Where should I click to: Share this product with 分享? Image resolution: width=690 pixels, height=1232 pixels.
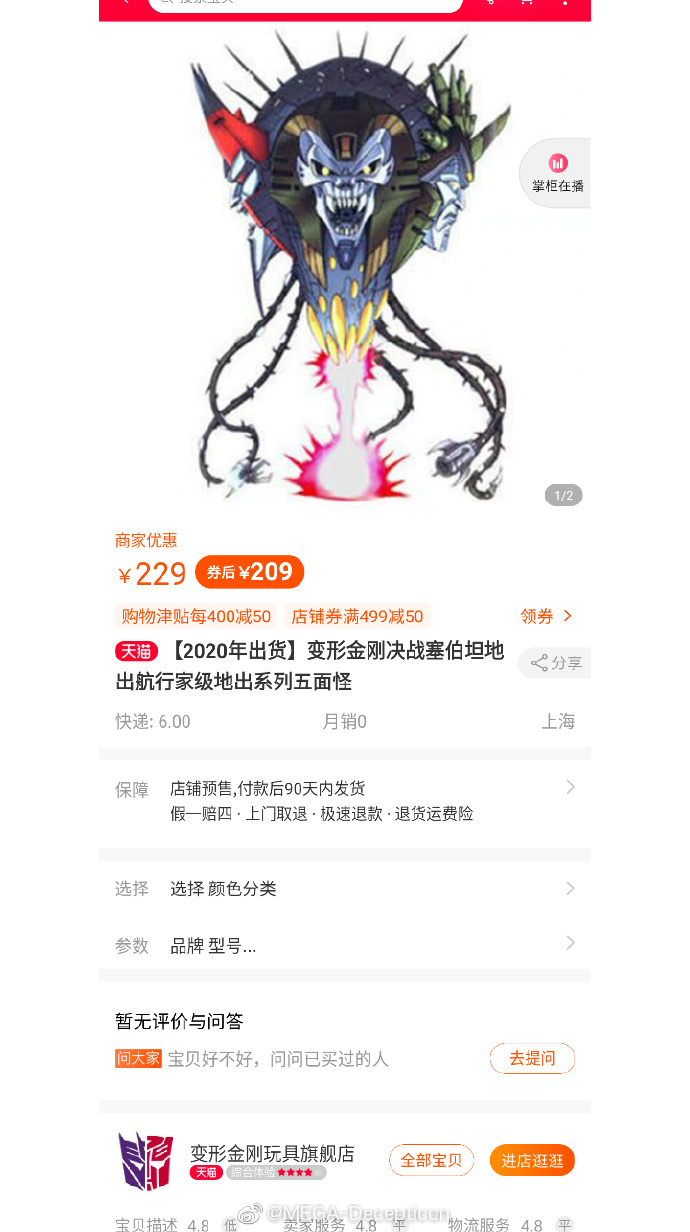click(556, 663)
